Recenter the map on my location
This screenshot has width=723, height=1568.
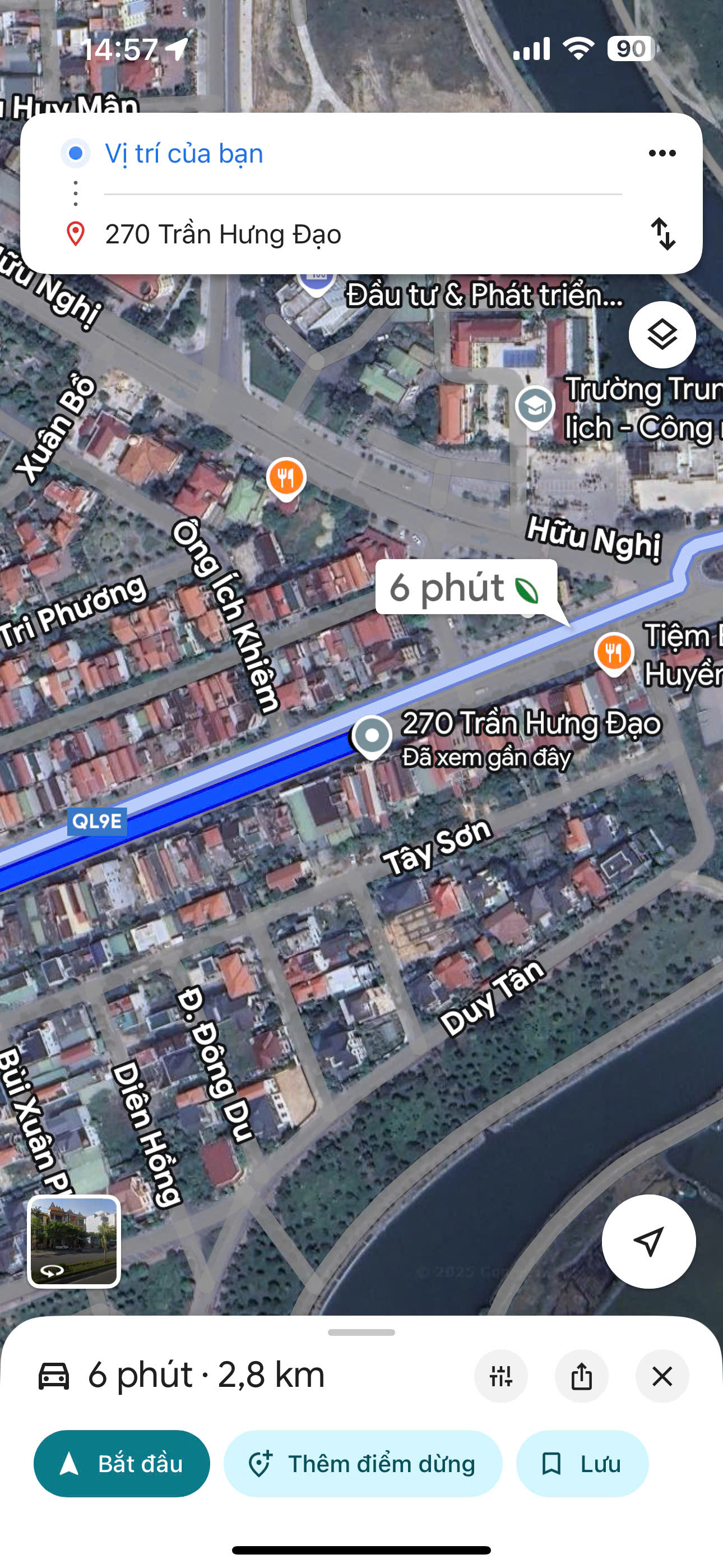tap(648, 1241)
